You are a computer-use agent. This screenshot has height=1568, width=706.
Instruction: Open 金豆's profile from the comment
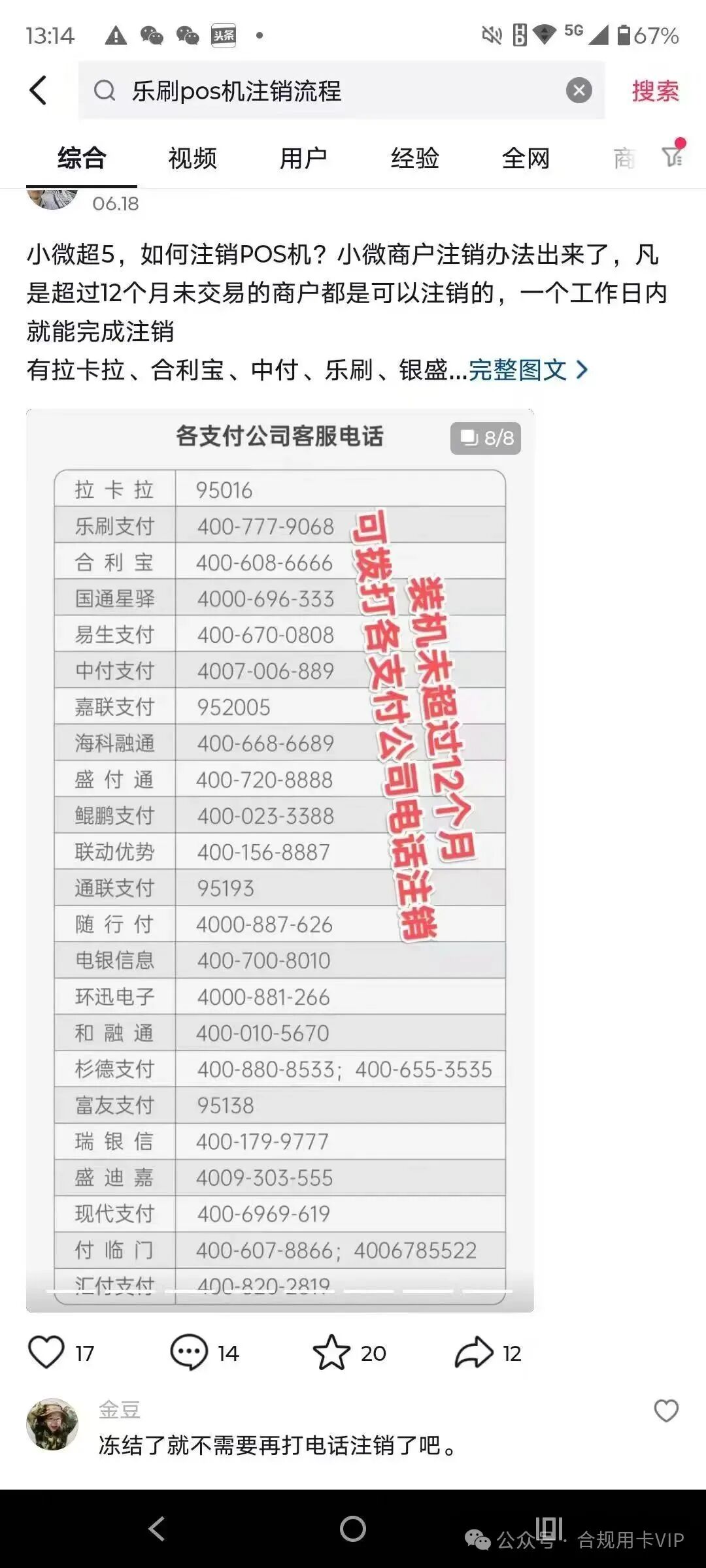click(x=52, y=1424)
